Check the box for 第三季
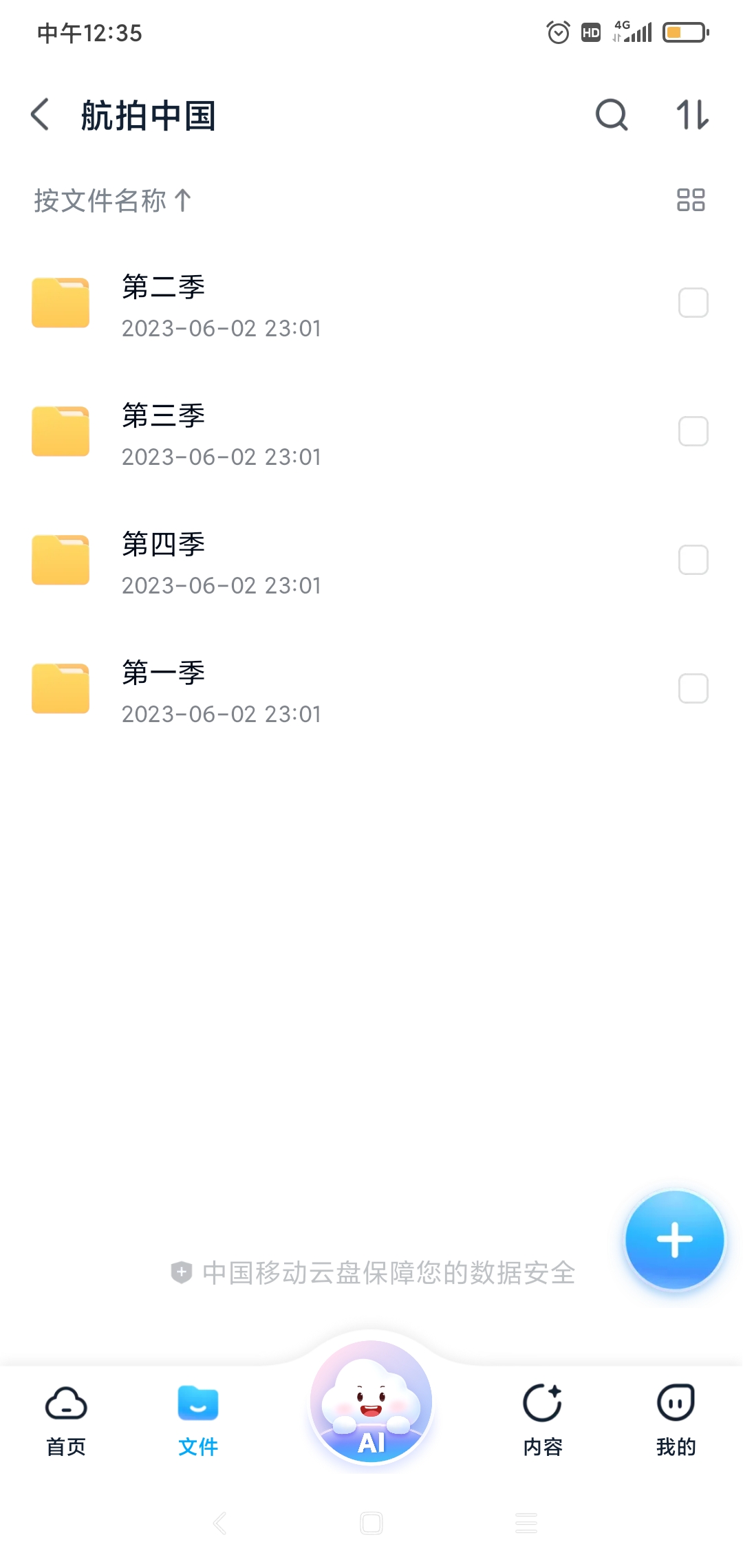The width and height of the screenshot is (743, 1568). pyautogui.click(x=693, y=431)
